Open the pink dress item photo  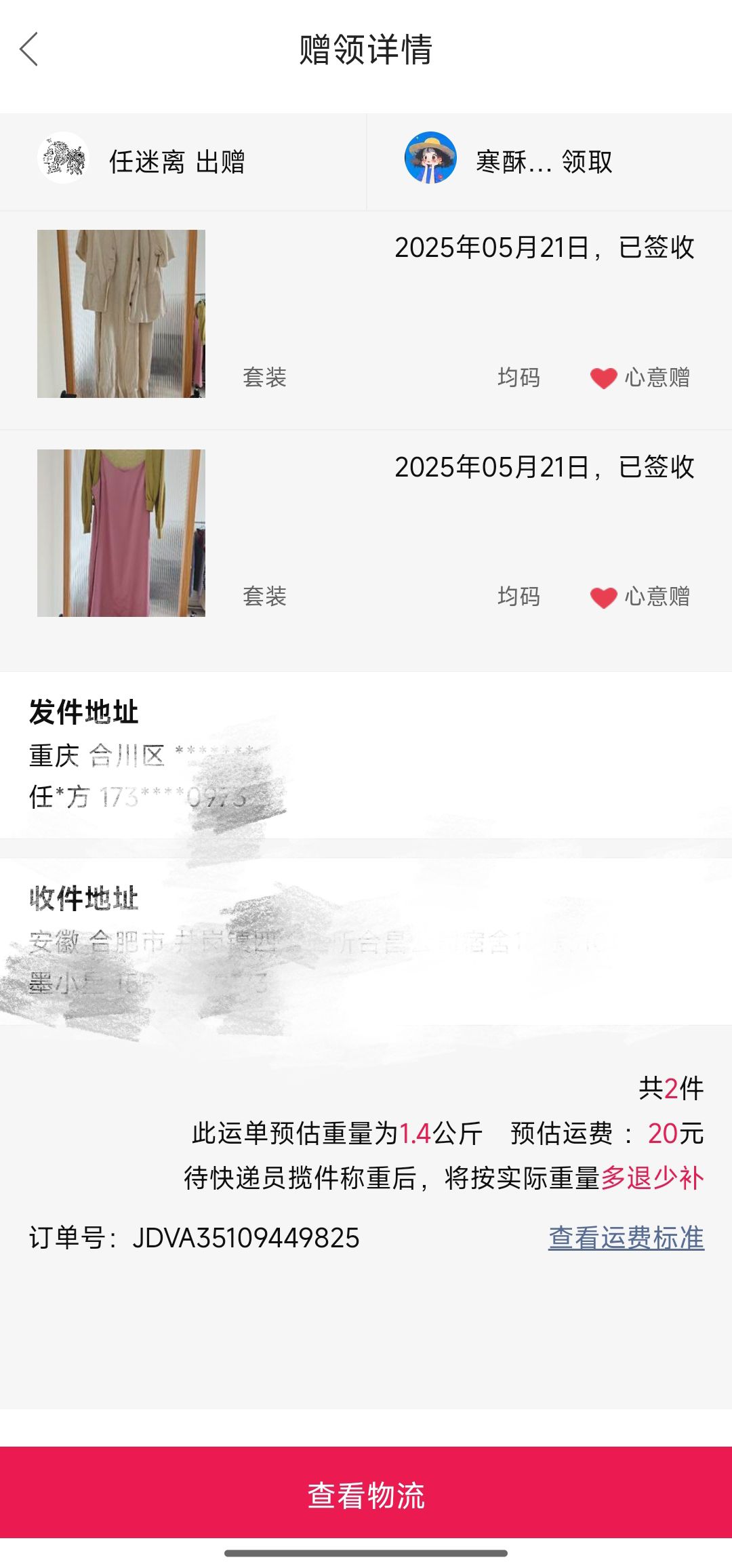click(121, 533)
